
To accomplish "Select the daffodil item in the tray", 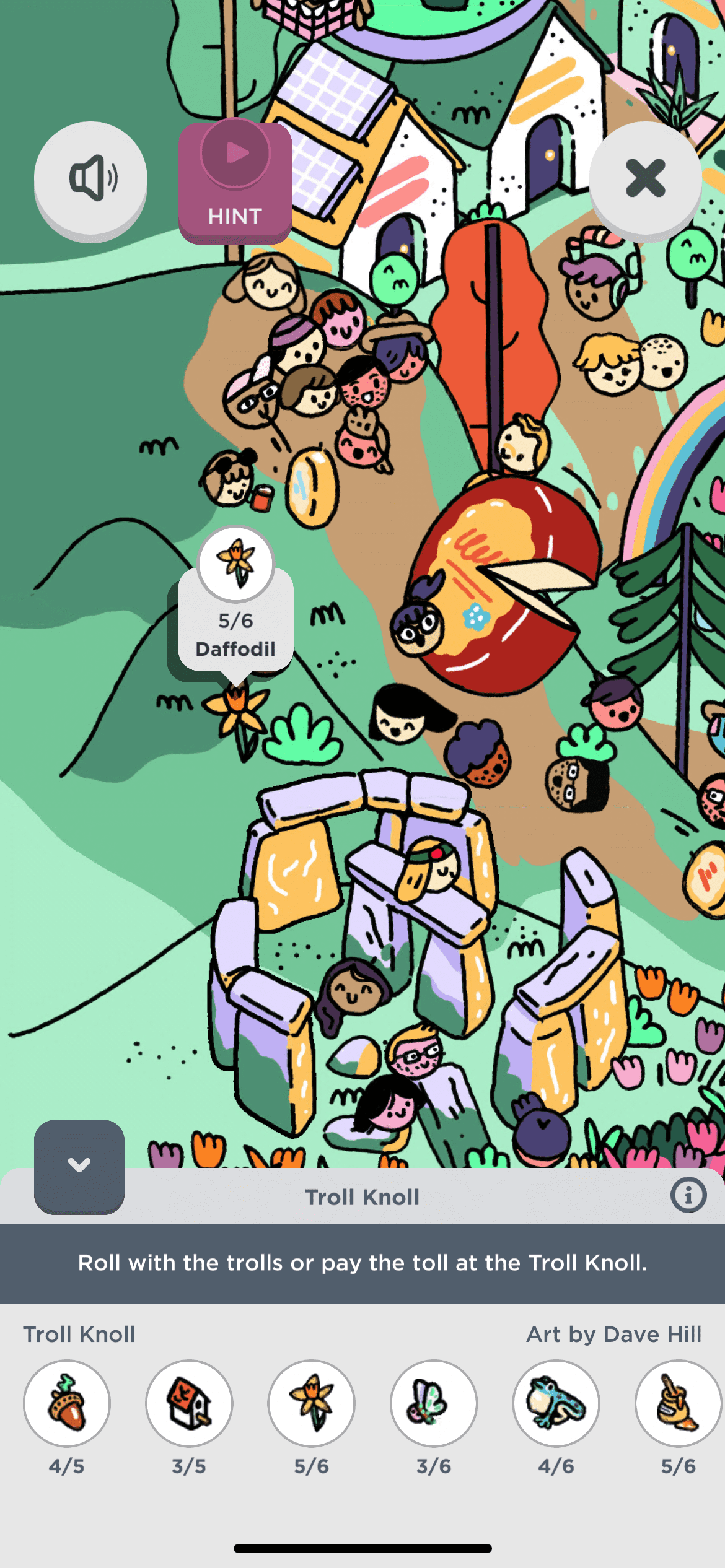I will point(311,1403).
